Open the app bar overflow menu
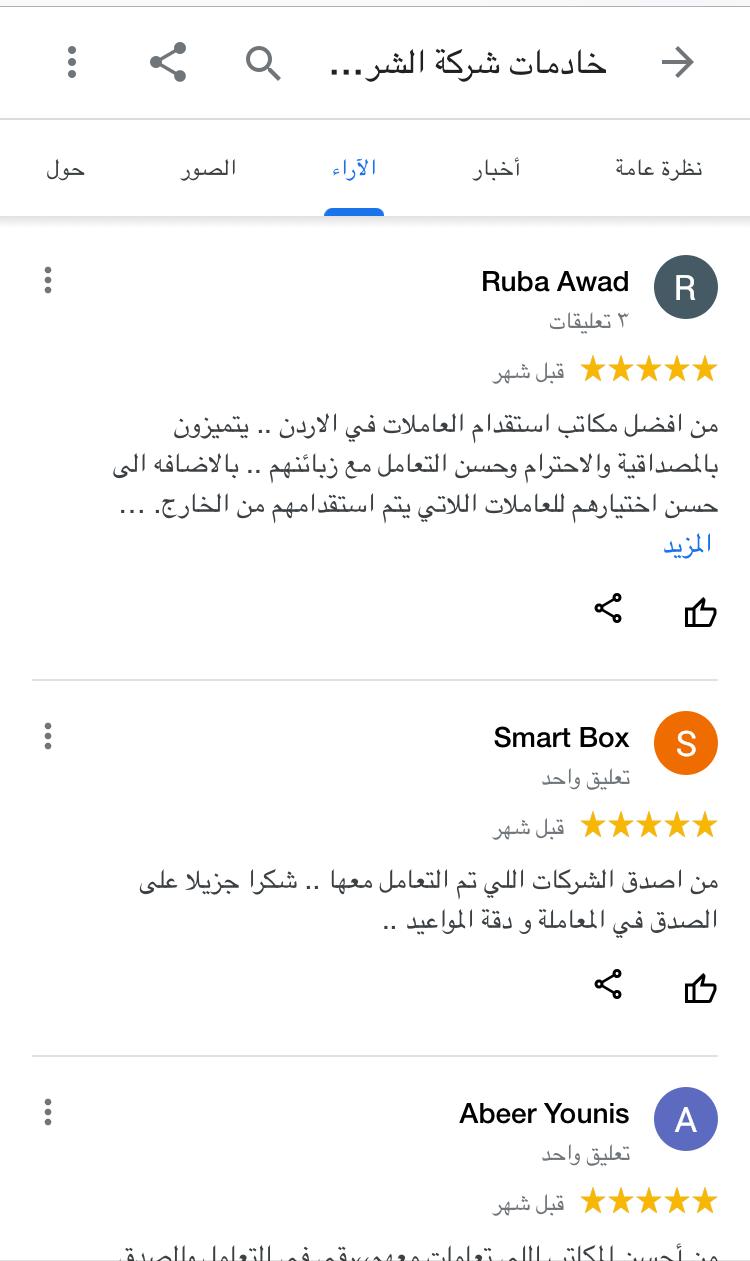Image resolution: width=750 pixels, height=1261 pixels. point(72,63)
